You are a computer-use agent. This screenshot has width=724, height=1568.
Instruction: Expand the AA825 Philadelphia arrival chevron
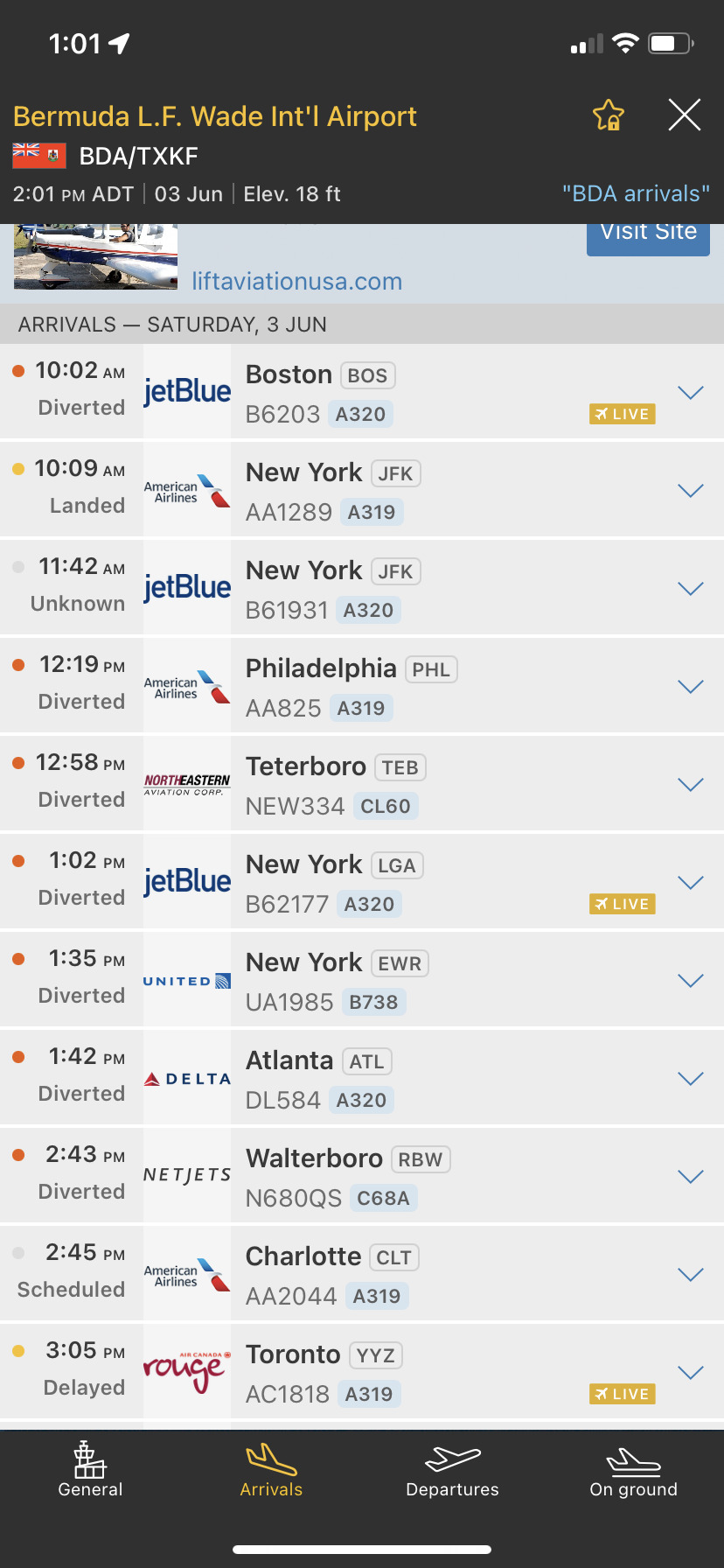click(691, 687)
